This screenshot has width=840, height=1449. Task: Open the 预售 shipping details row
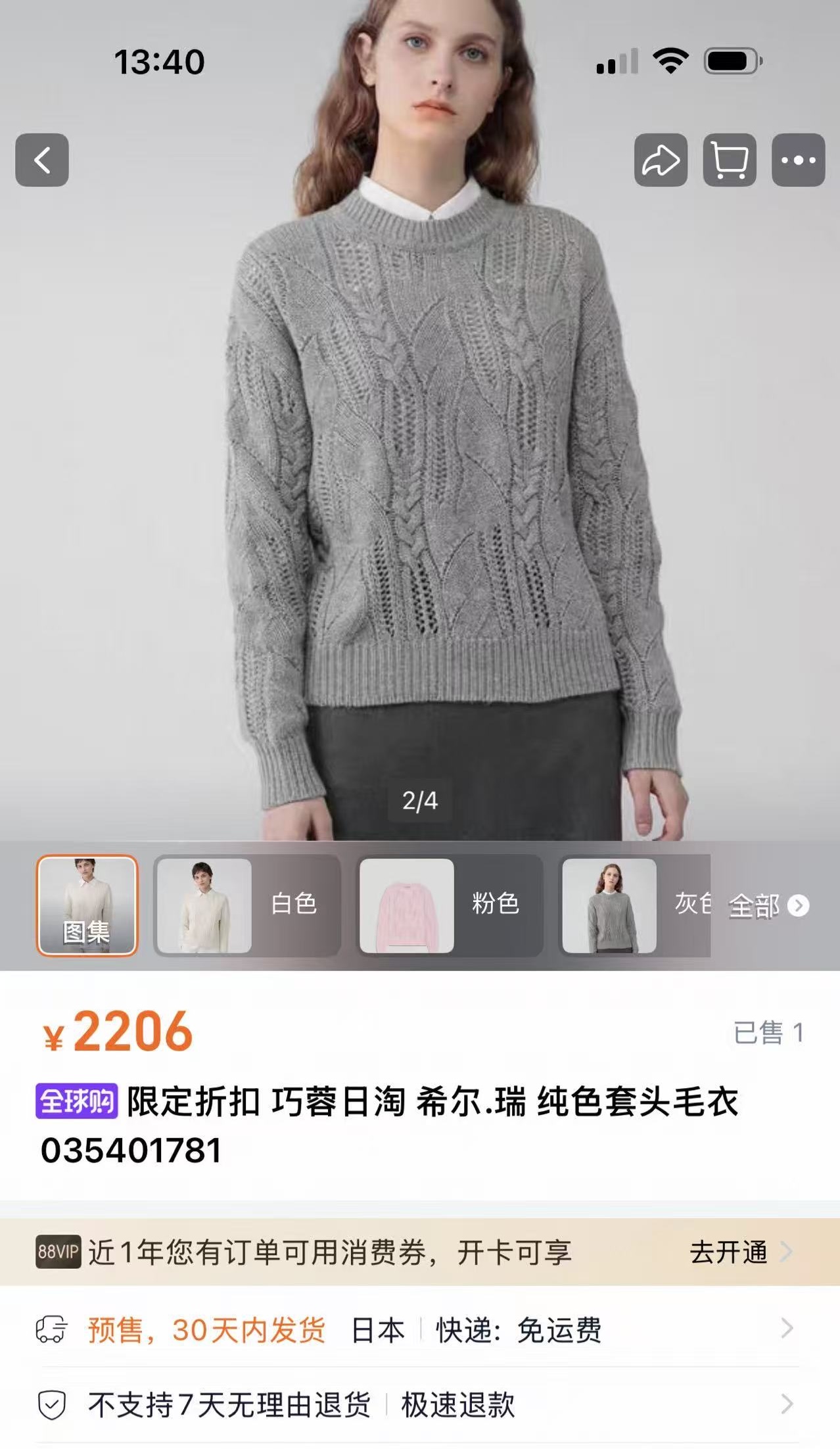point(420,1329)
